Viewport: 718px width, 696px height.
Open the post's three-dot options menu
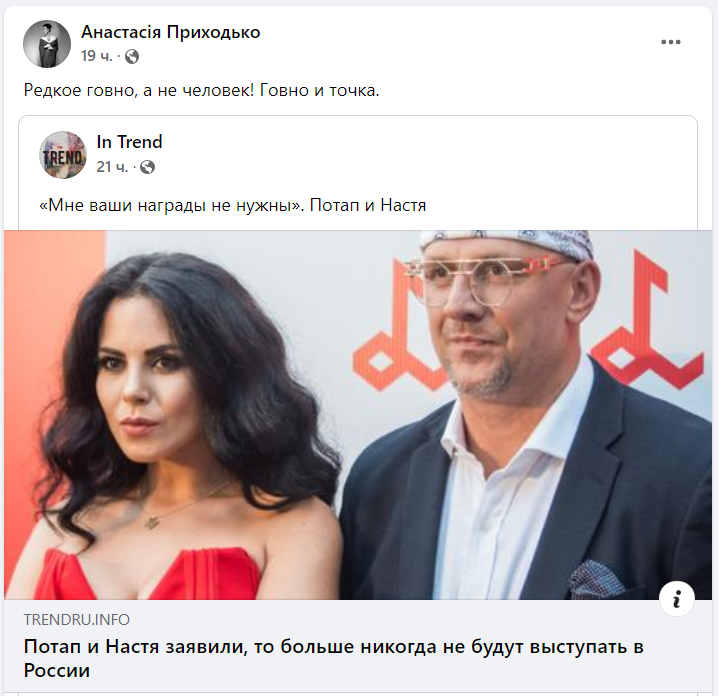671,42
